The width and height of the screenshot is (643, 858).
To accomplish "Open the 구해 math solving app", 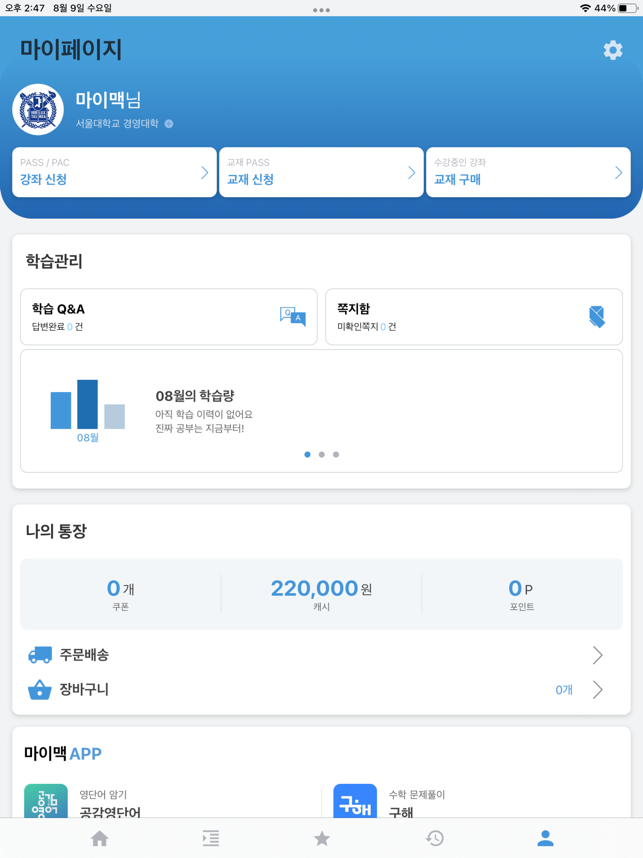I will [x=400, y=804].
